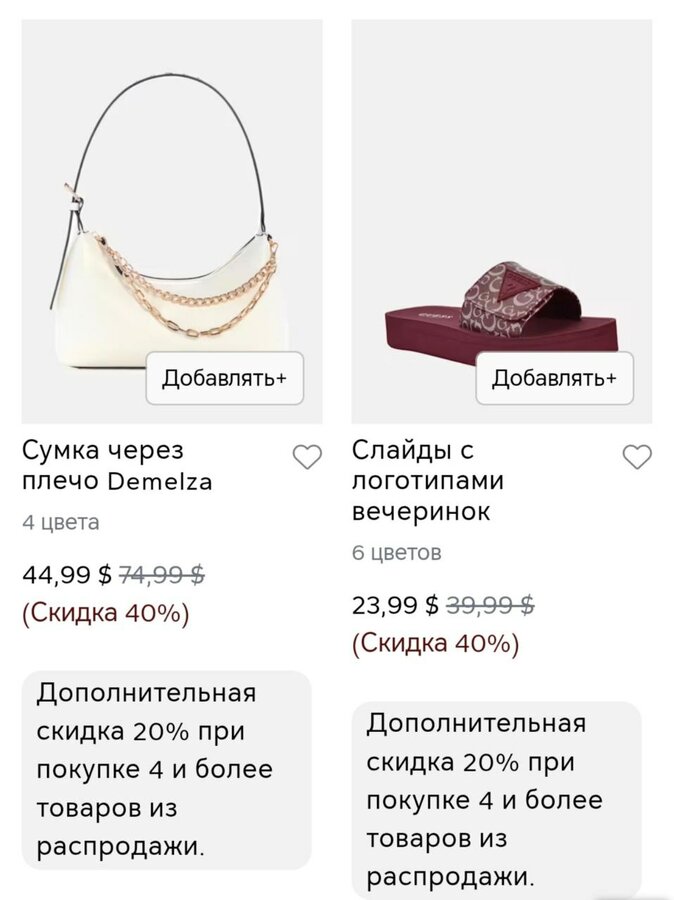The height and width of the screenshot is (900, 674).
Task: Save Слайды с логотипами to wishlist
Action: pos(637,458)
